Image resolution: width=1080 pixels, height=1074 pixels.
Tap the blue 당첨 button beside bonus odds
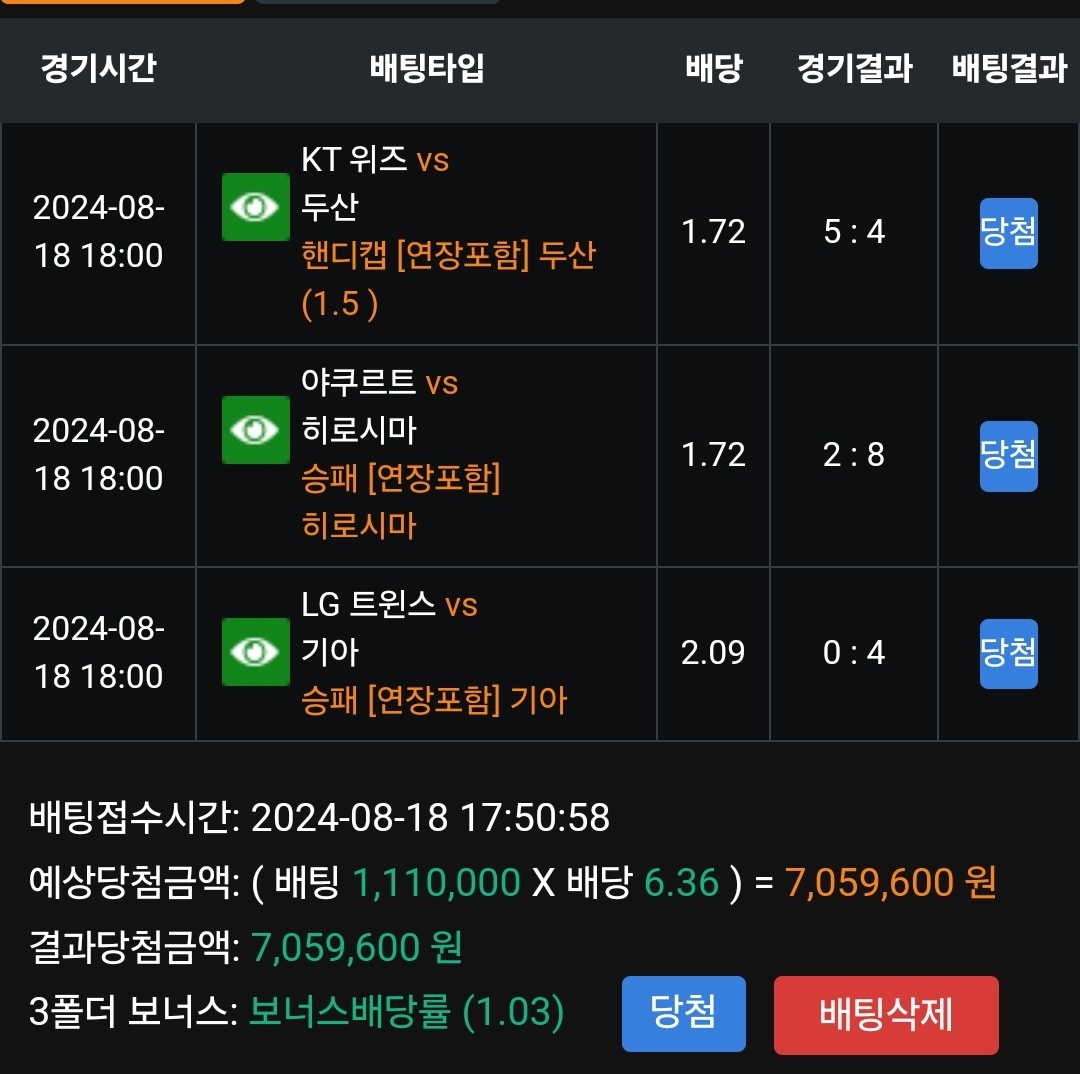coord(683,1013)
